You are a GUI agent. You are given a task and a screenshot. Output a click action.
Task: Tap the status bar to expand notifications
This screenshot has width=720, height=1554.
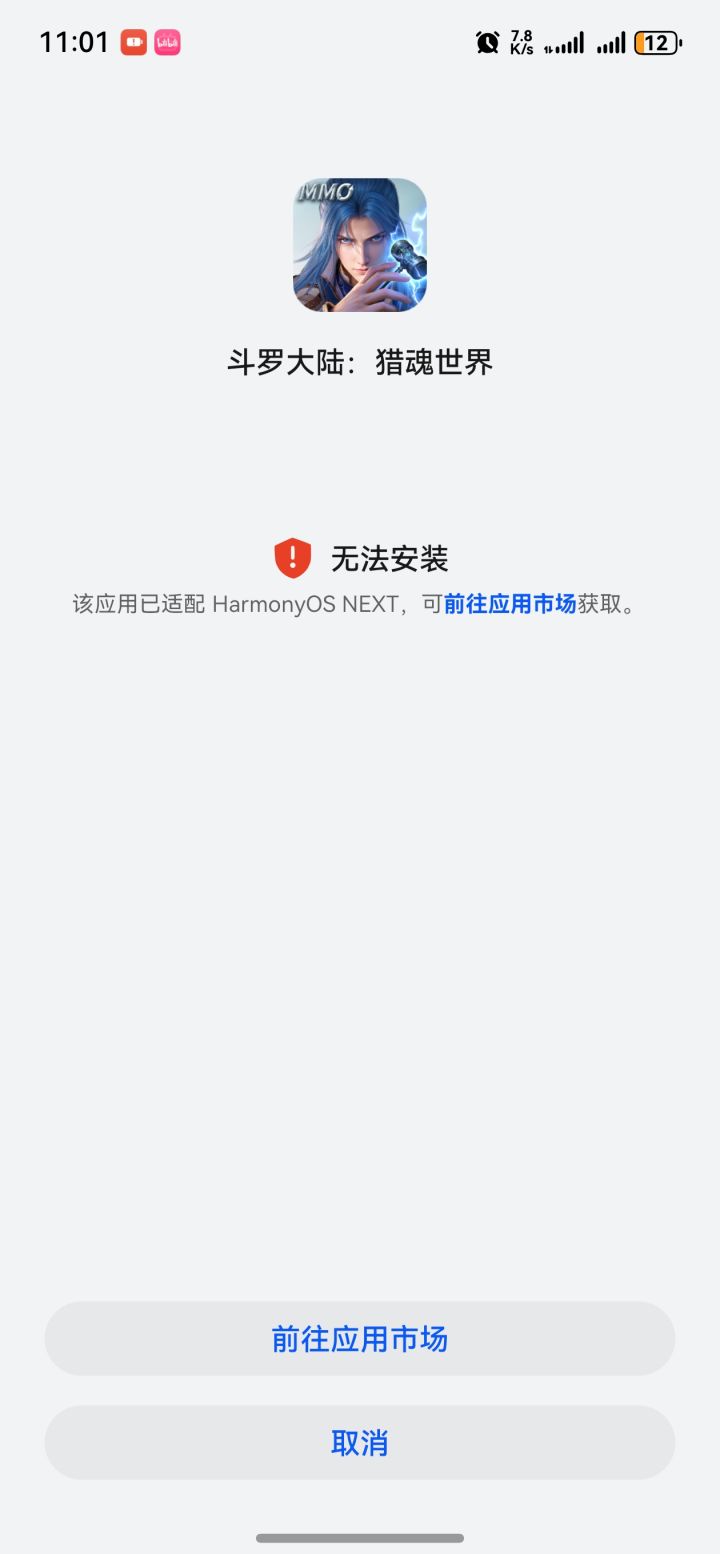point(360,42)
